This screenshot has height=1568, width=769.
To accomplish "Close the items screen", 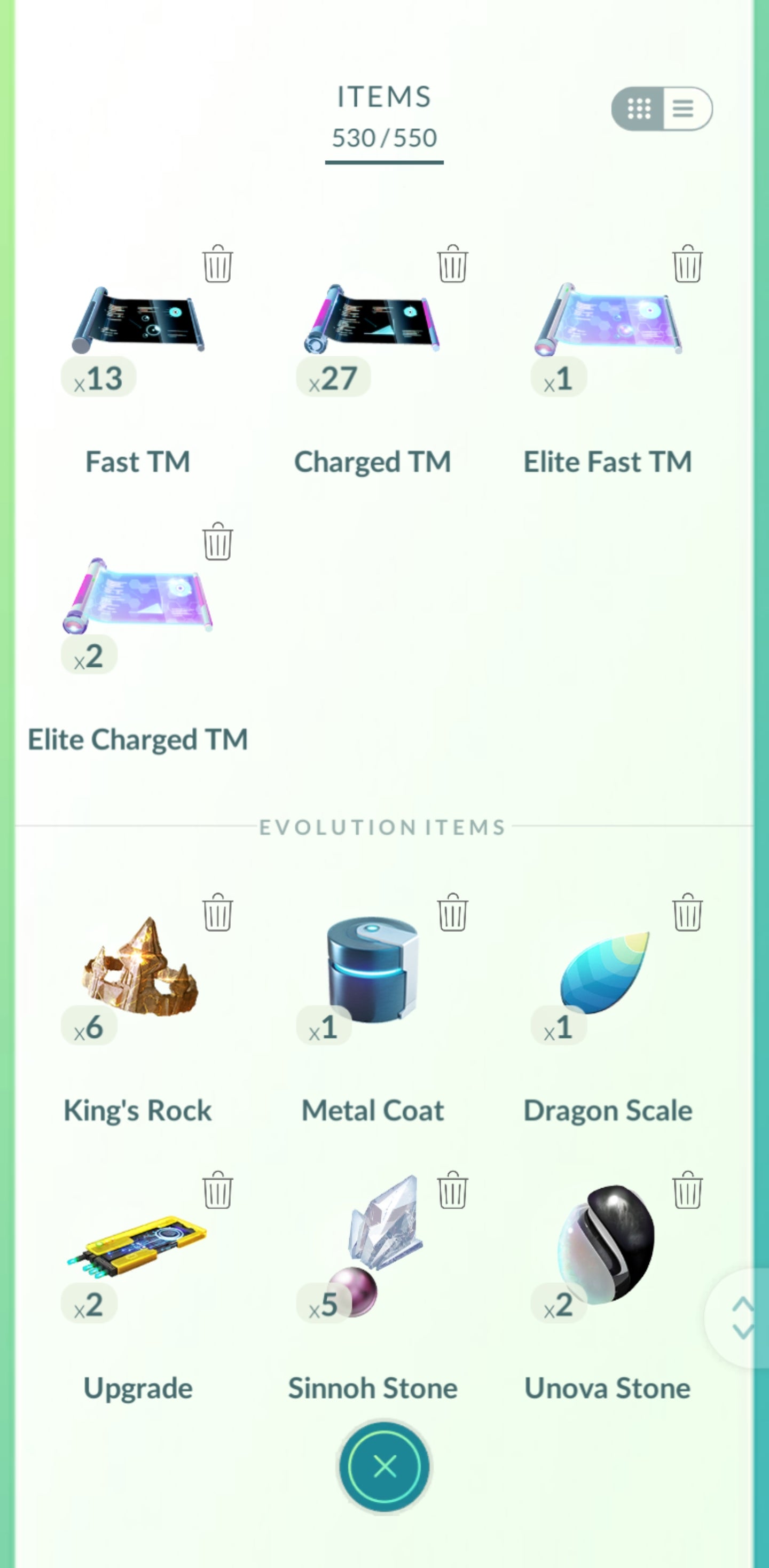I will [x=384, y=1466].
